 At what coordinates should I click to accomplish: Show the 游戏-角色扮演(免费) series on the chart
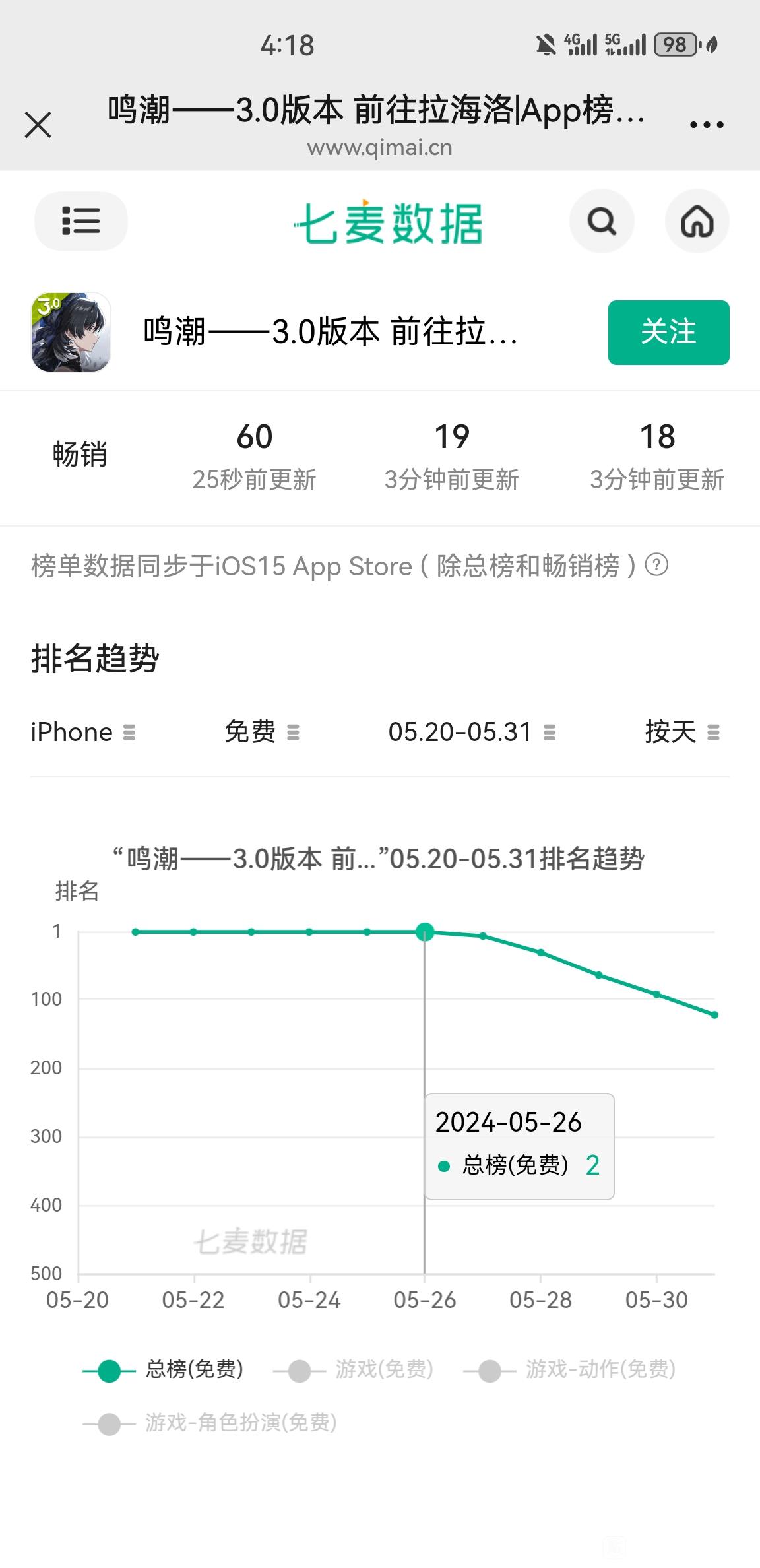click(210, 1423)
